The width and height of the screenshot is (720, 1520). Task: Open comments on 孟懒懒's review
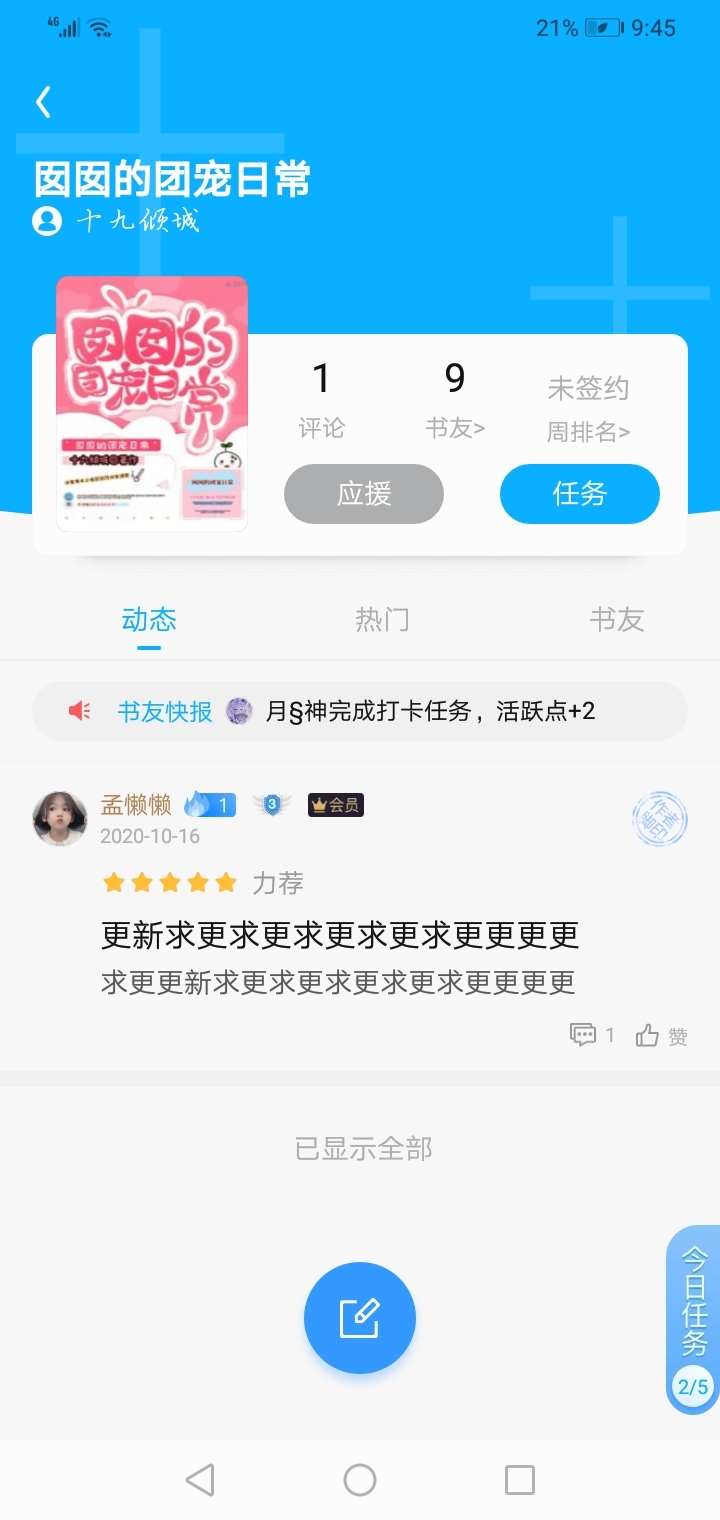point(591,1036)
